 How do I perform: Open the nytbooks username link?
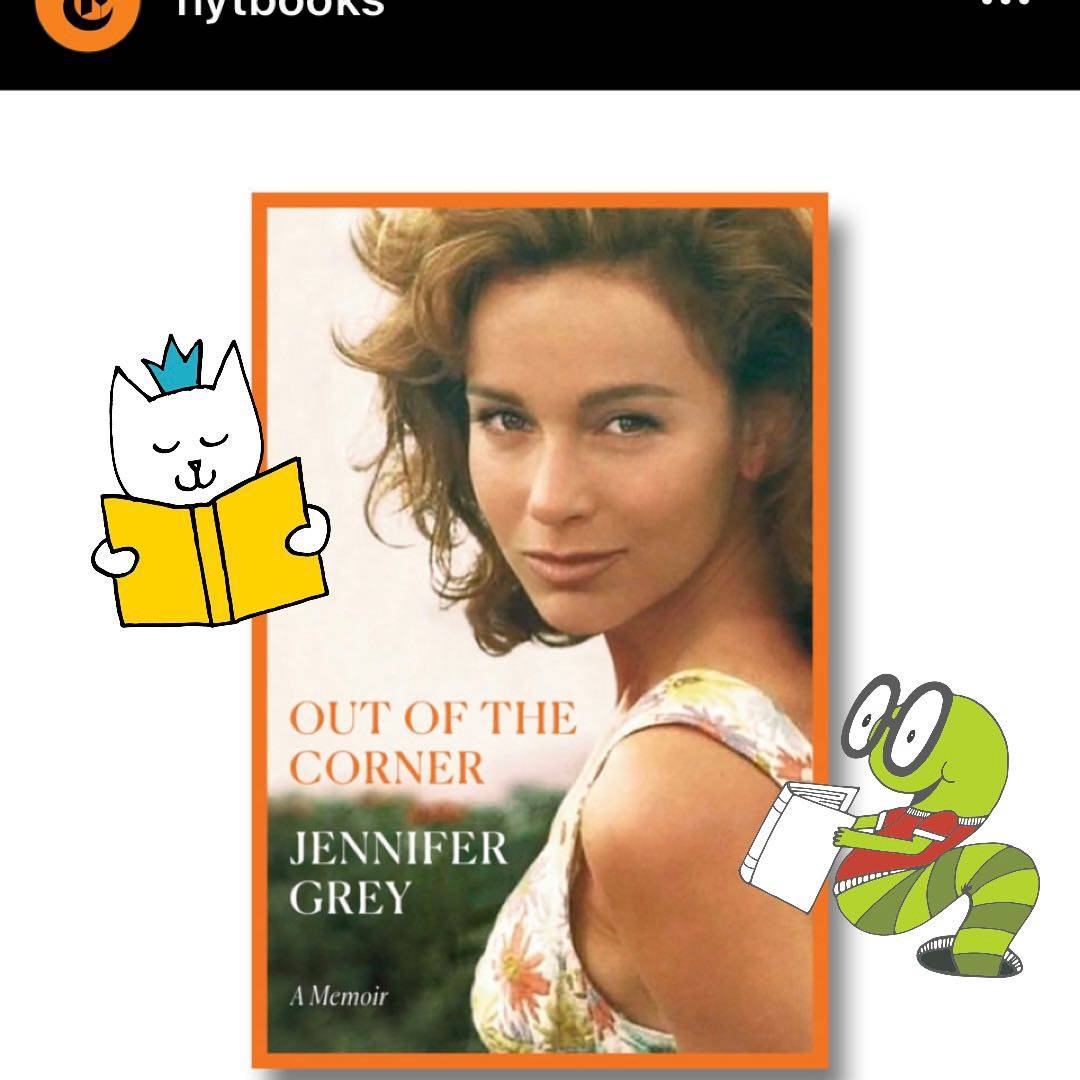[279, 9]
